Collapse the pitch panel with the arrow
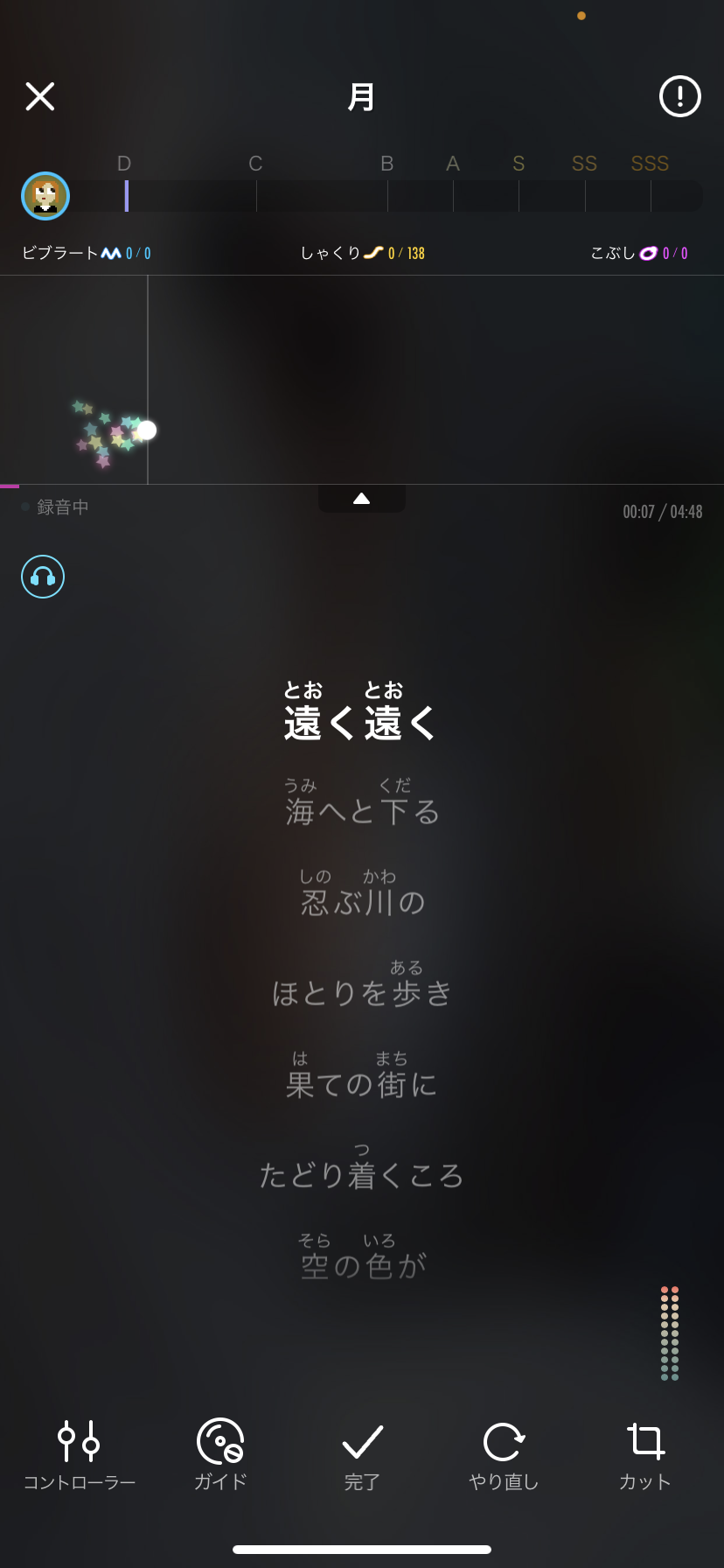 (361, 499)
